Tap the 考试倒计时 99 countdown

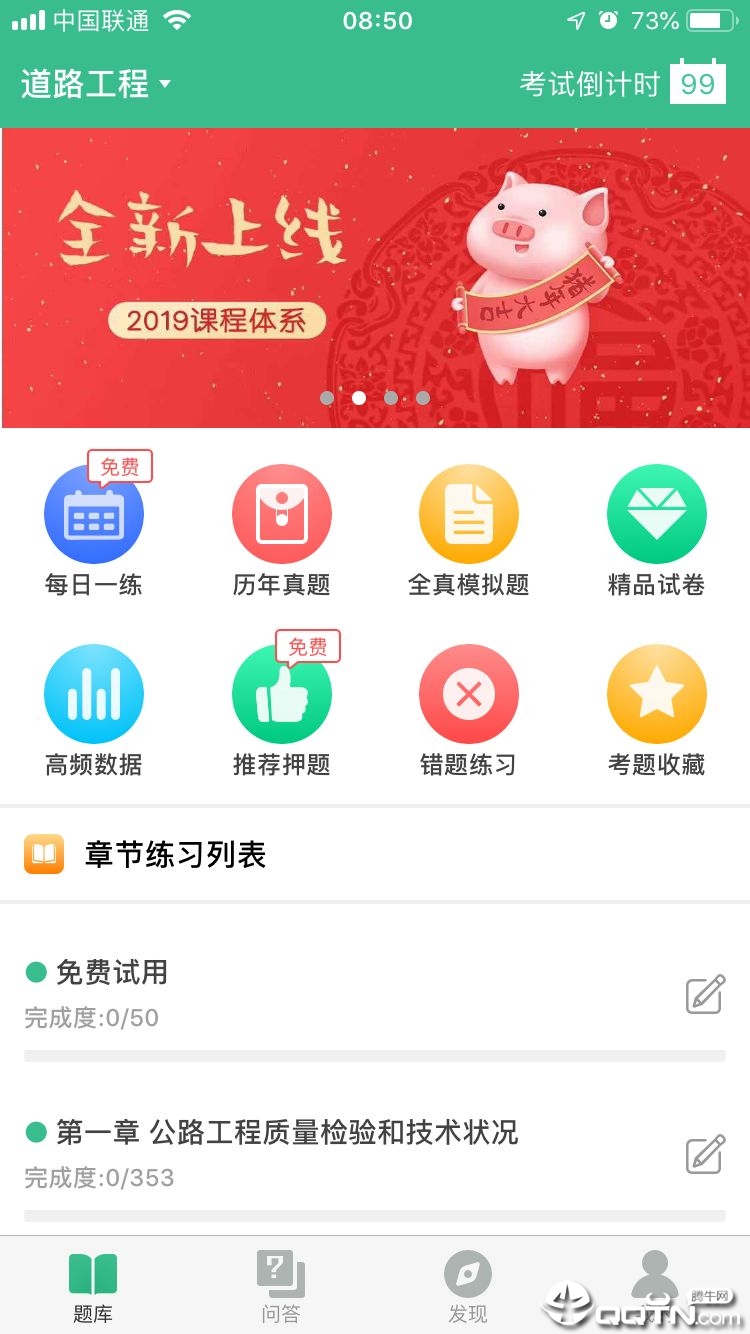tap(614, 84)
